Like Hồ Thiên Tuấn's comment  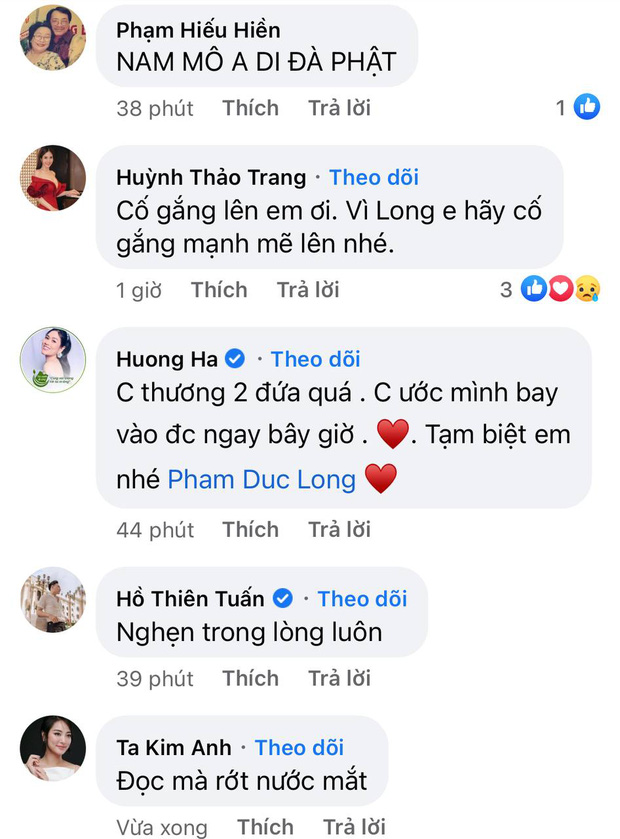point(250,678)
